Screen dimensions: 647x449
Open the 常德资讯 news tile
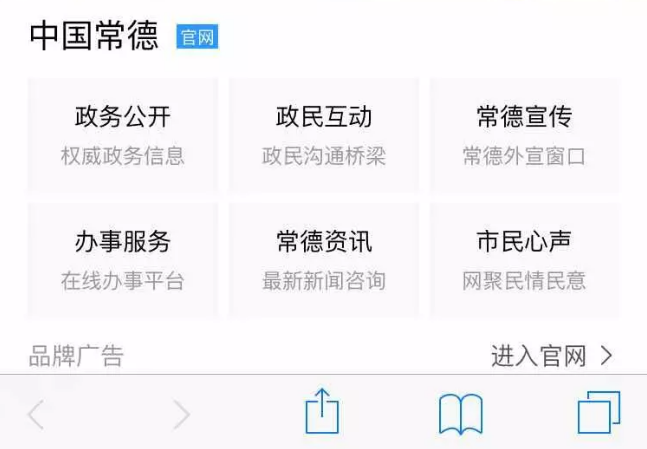pos(323,260)
